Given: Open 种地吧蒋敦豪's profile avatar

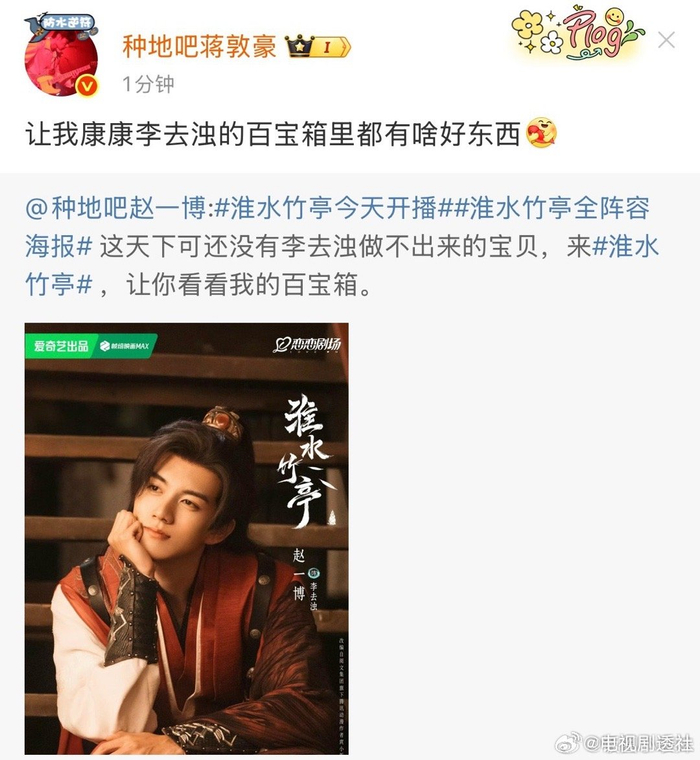Looking at the screenshot, I should coord(61,56).
